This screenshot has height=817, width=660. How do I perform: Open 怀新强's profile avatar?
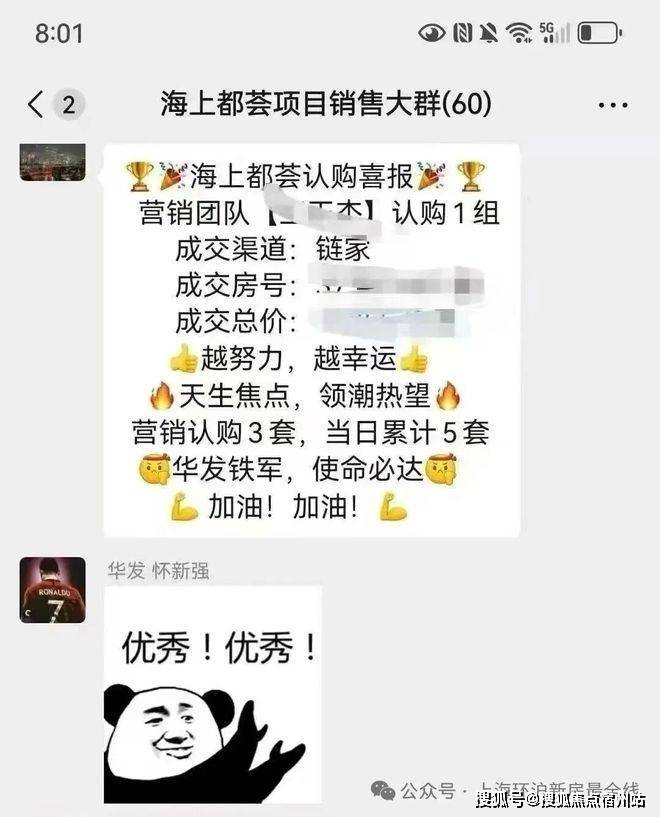pyautogui.click(x=52, y=590)
